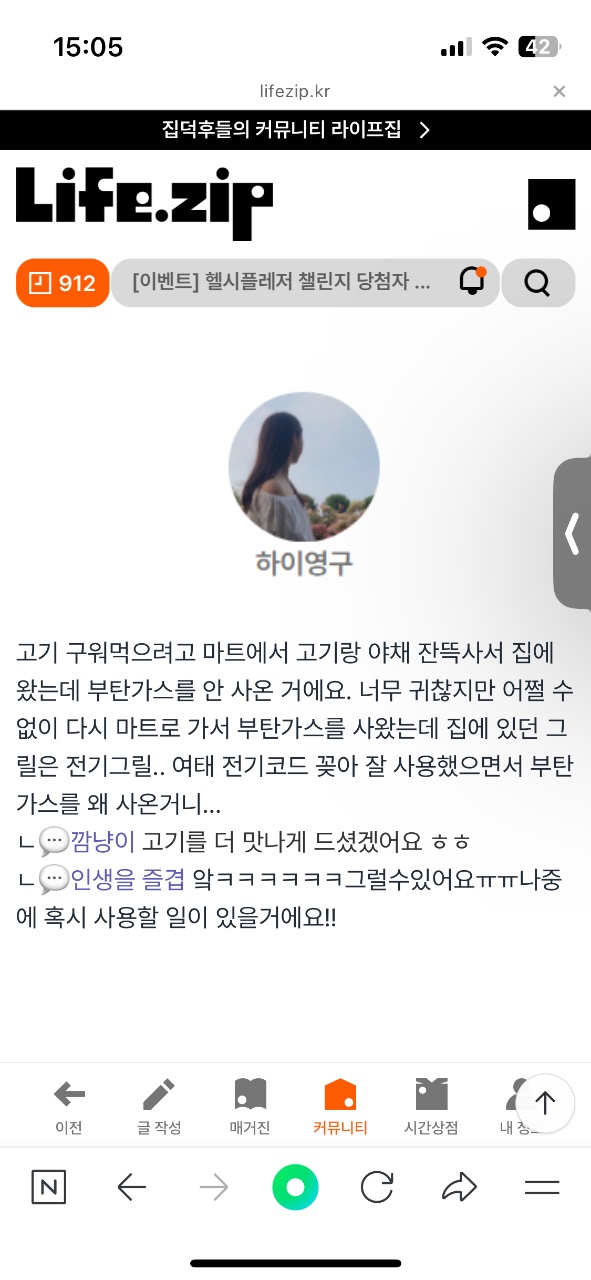This screenshot has height=1280, width=591.
Task: Open the black square menu icon
Action: (x=552, y=205)
